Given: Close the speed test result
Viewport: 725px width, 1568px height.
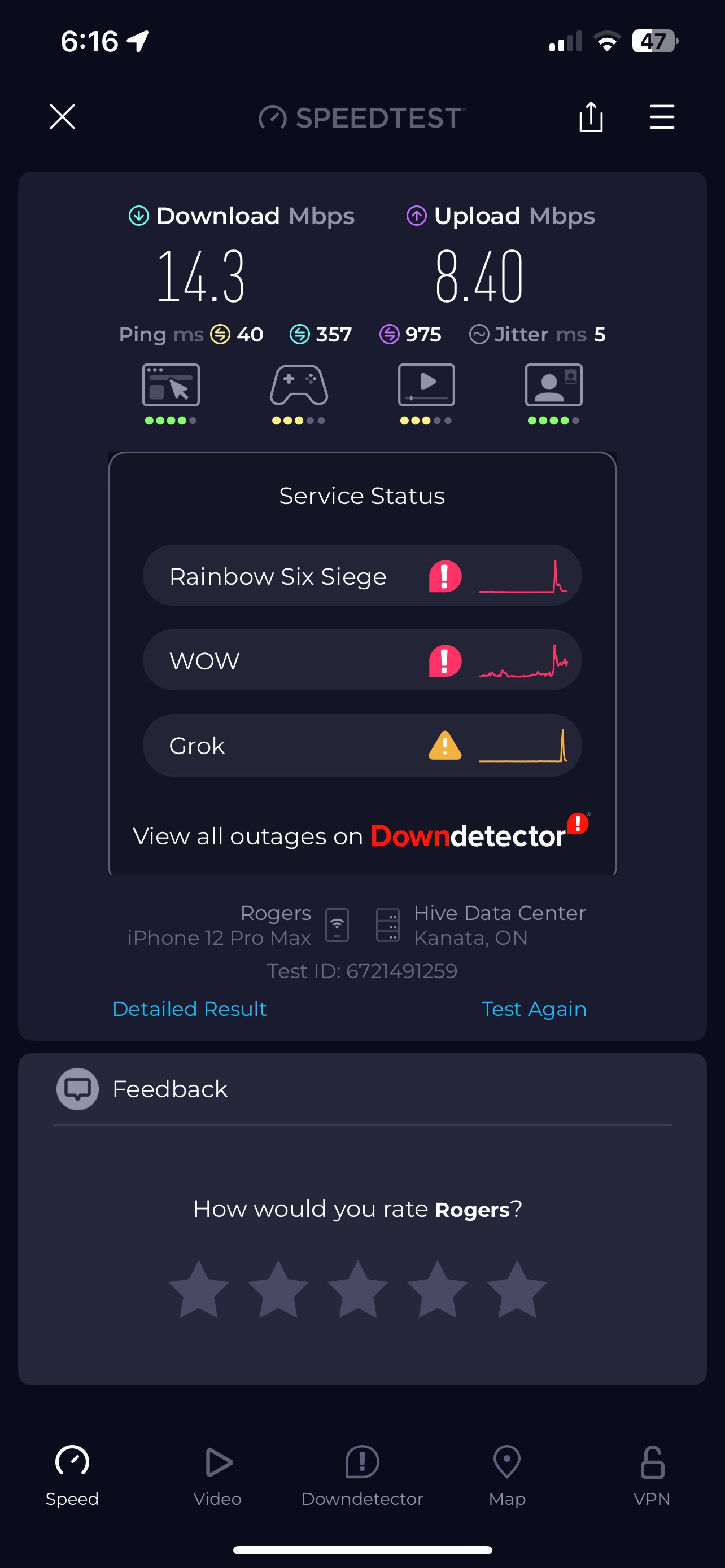Looking at the screenshot, I should click(x=62, y=117).
